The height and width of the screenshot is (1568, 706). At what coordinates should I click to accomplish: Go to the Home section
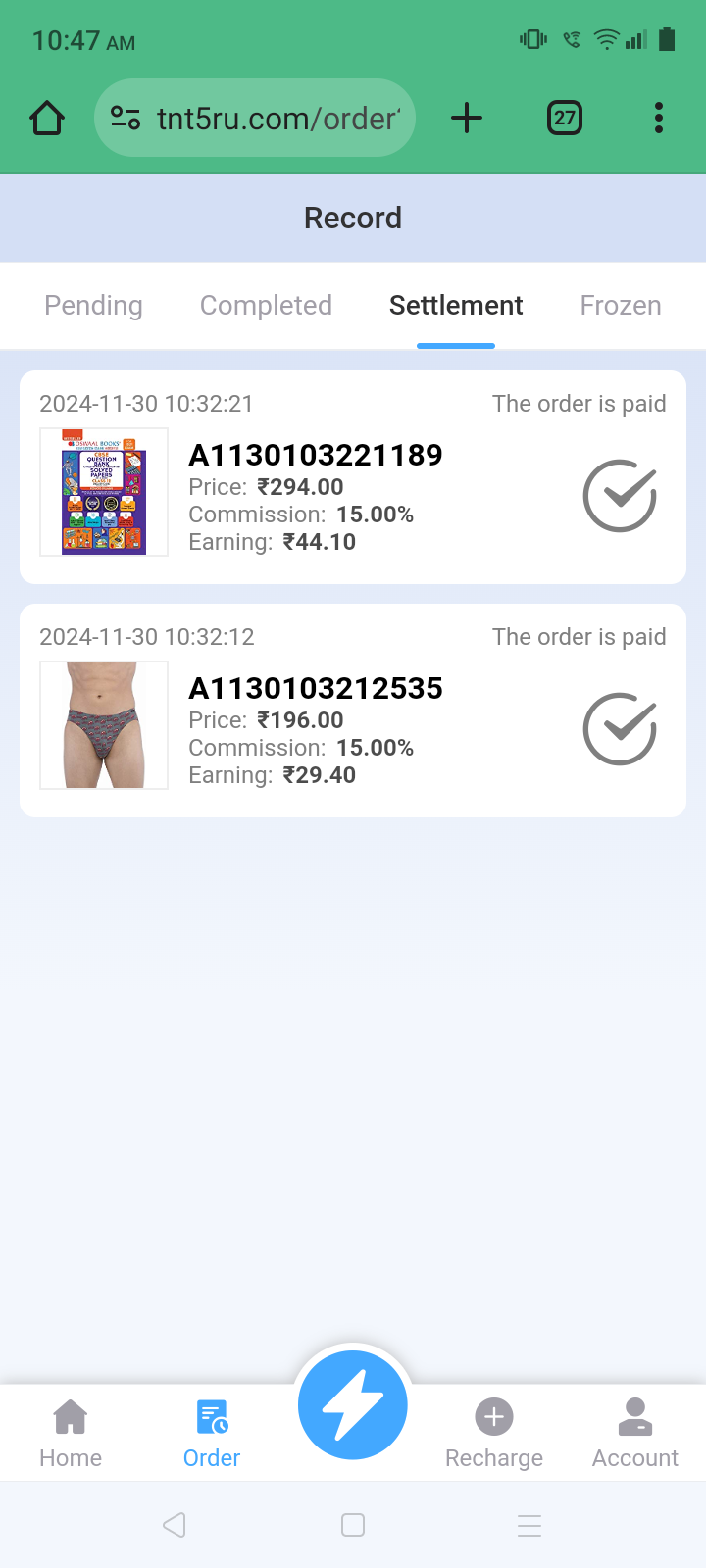tap(71, 1432)
